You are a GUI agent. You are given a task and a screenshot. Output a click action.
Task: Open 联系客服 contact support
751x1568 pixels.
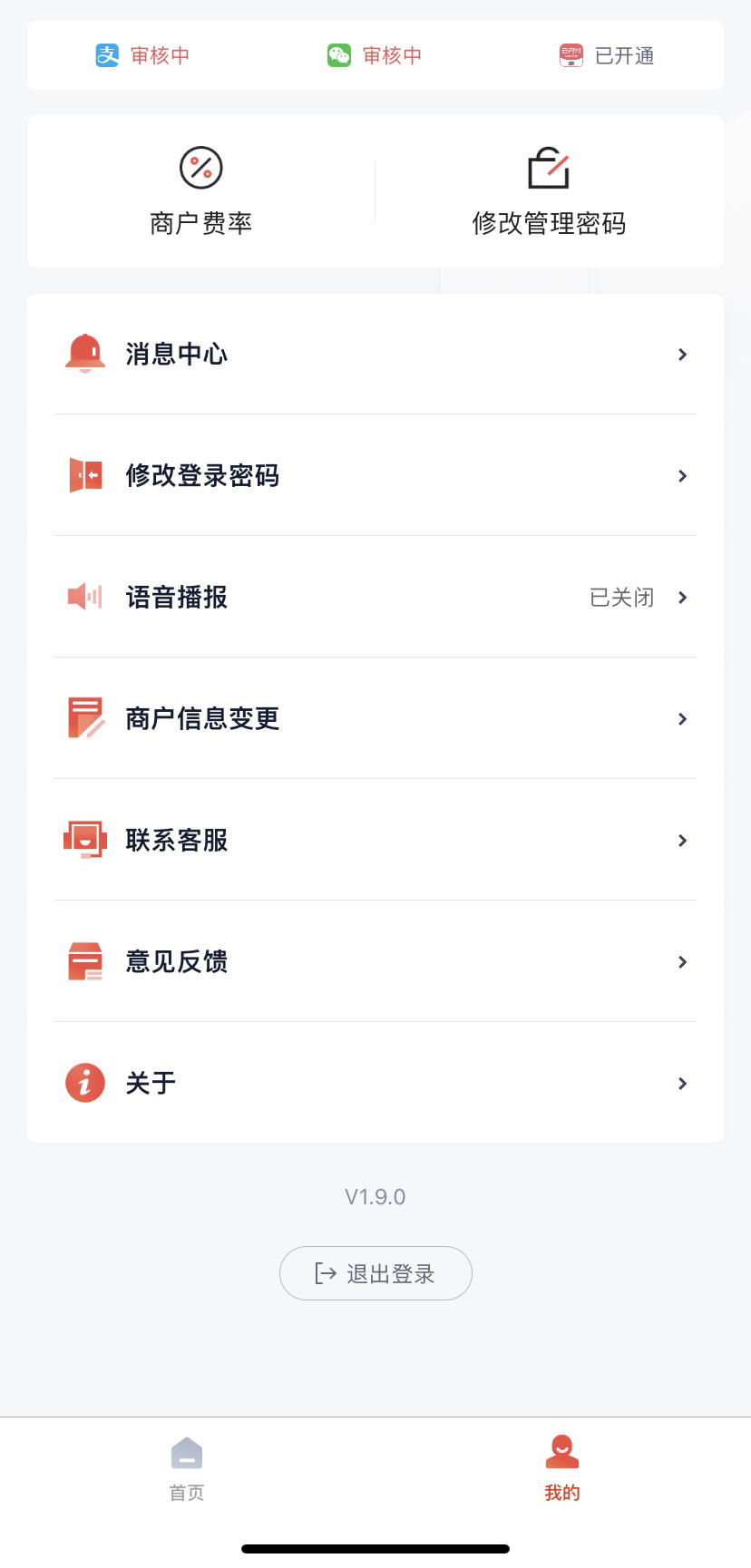375,840
